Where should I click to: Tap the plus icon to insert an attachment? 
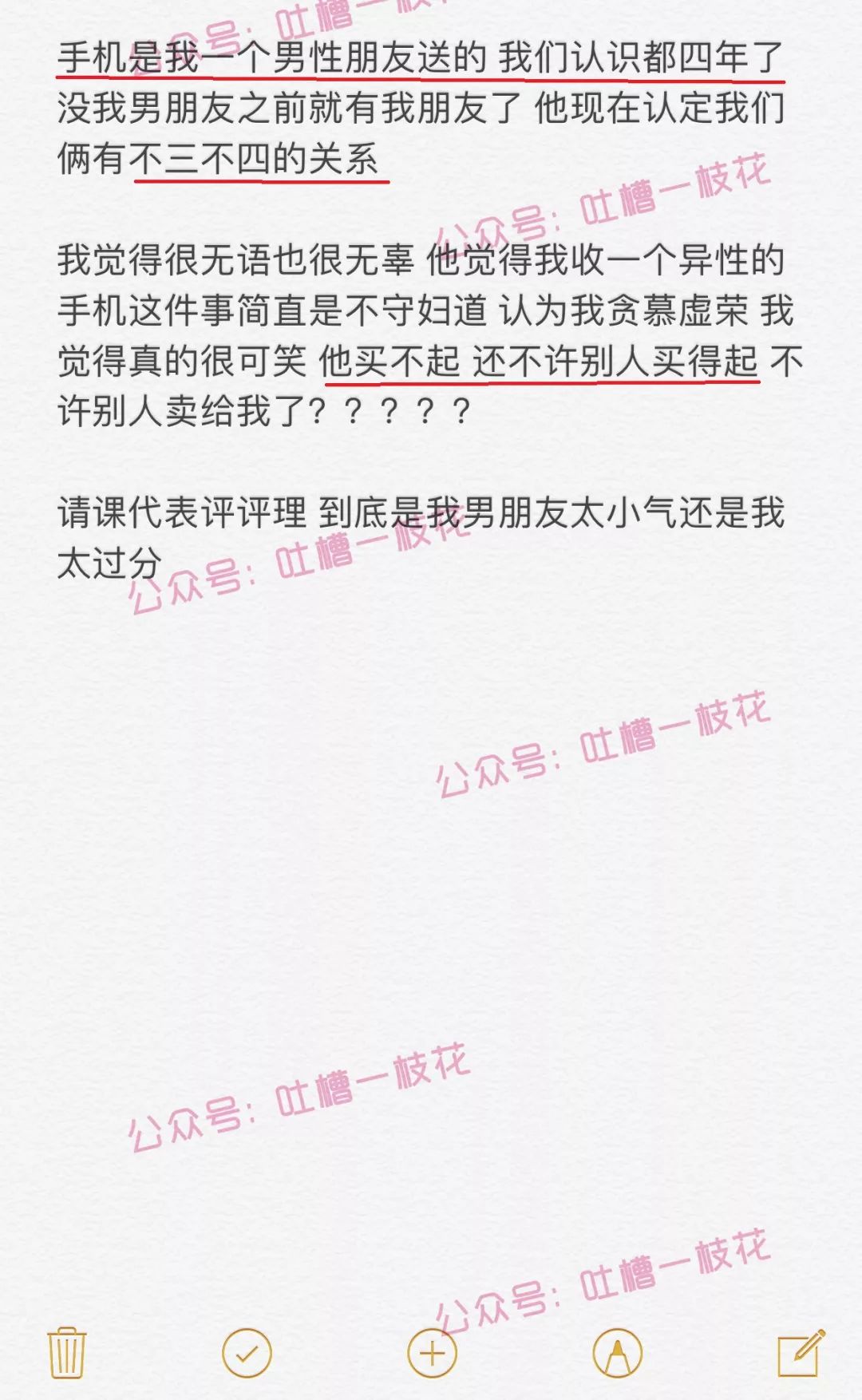pyautogui.click(x=432, y=1354)
